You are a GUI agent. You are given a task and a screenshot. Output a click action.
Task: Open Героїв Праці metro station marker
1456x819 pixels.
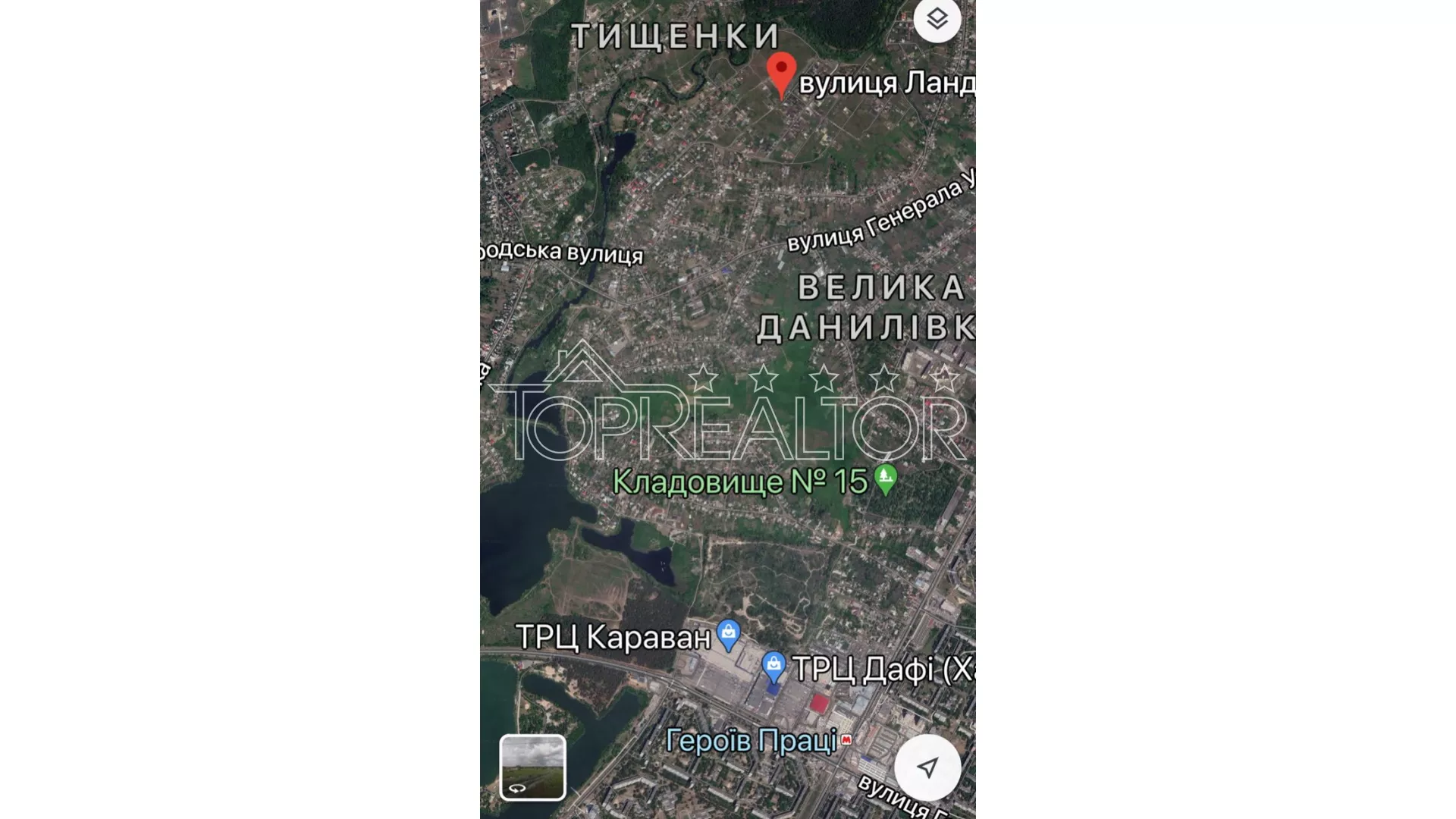coord(846,739)
